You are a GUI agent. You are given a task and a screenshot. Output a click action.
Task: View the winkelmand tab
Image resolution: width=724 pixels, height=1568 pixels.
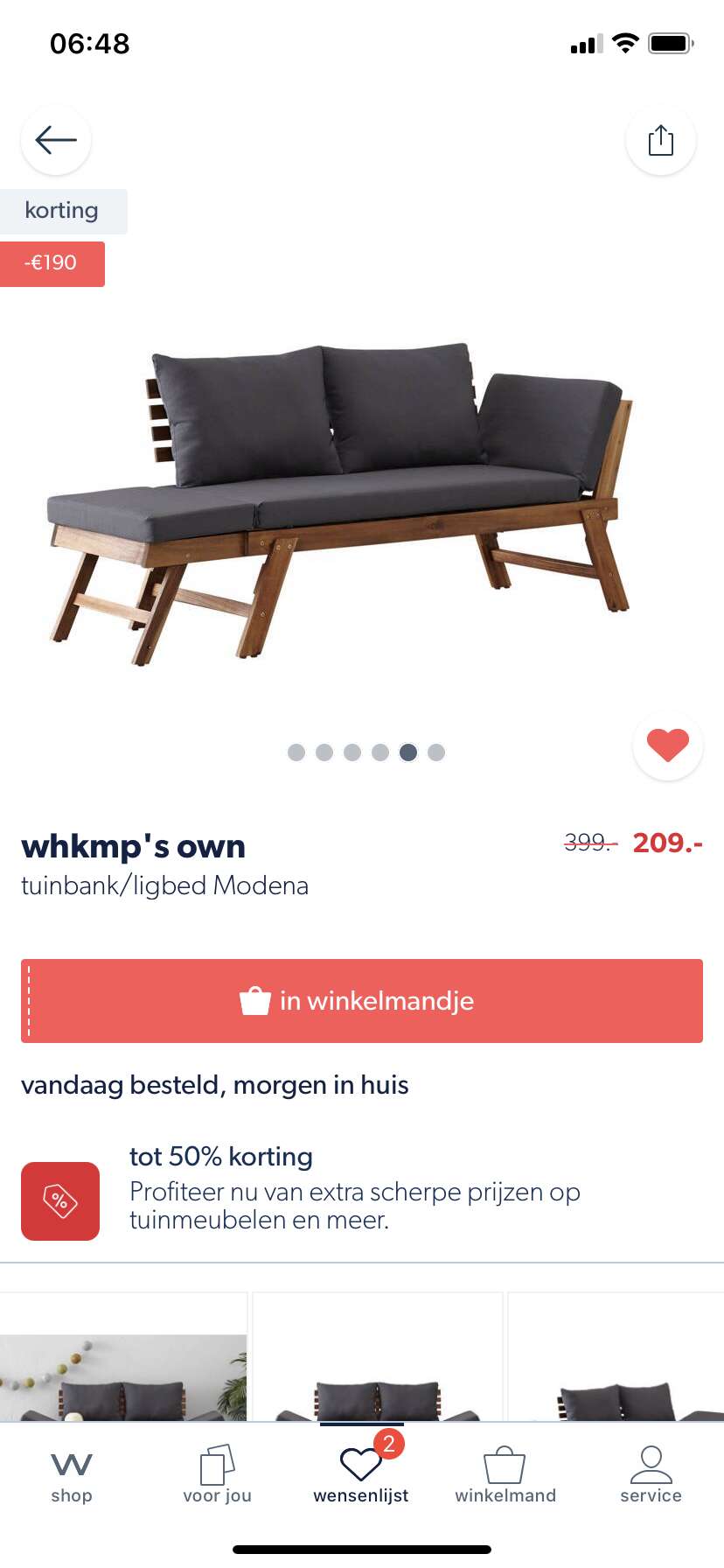click(x=505, y=1476)
